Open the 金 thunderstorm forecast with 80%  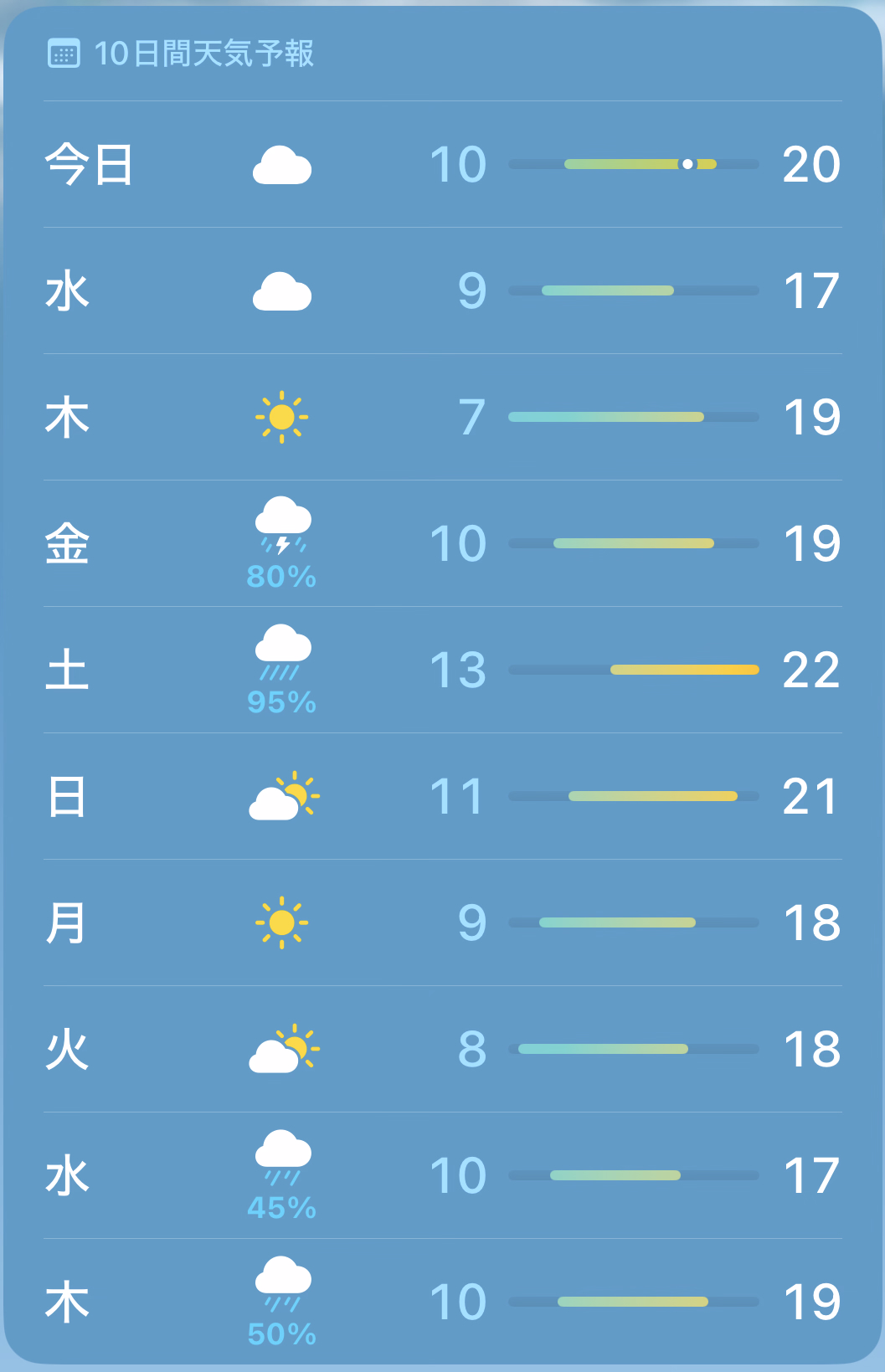(442, 543)
